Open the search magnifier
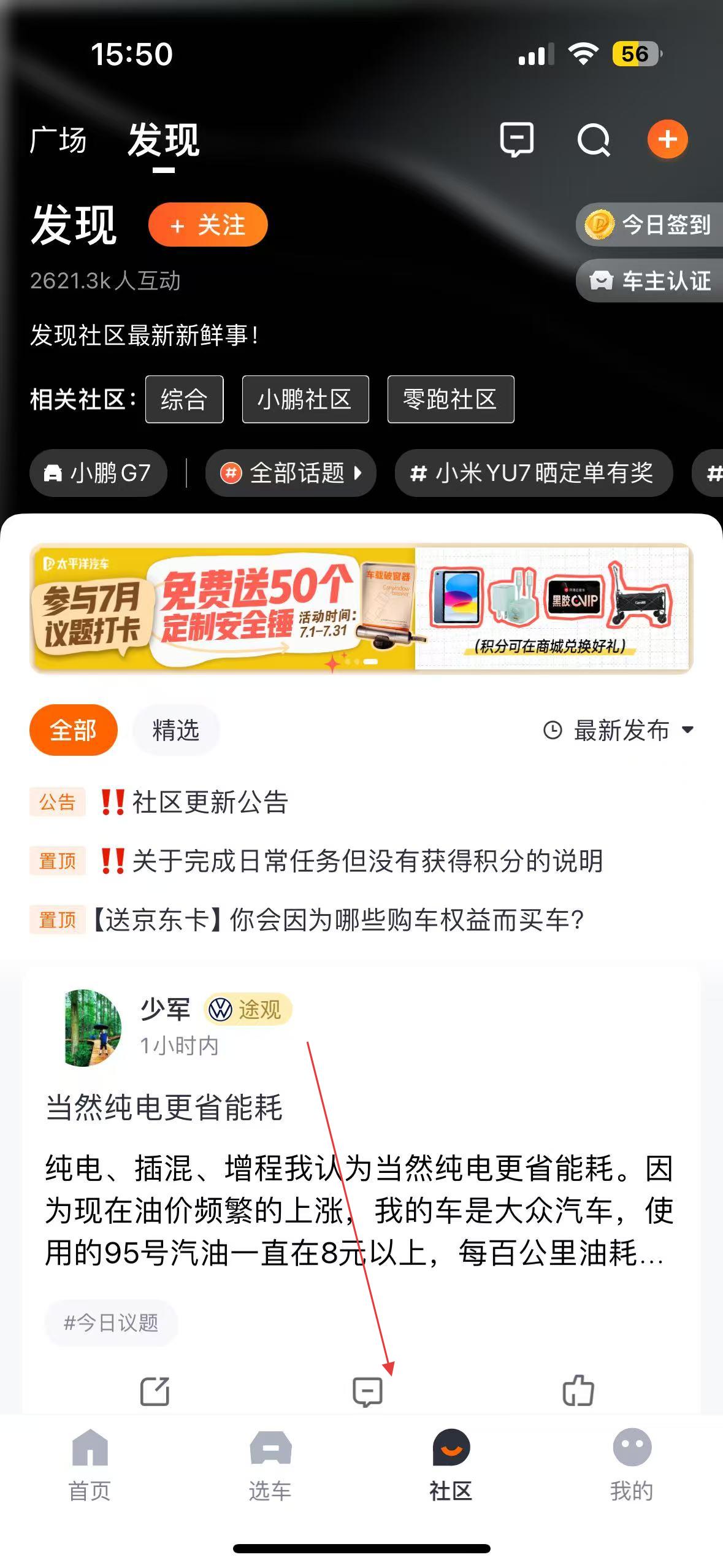 (x=594, y=140)
